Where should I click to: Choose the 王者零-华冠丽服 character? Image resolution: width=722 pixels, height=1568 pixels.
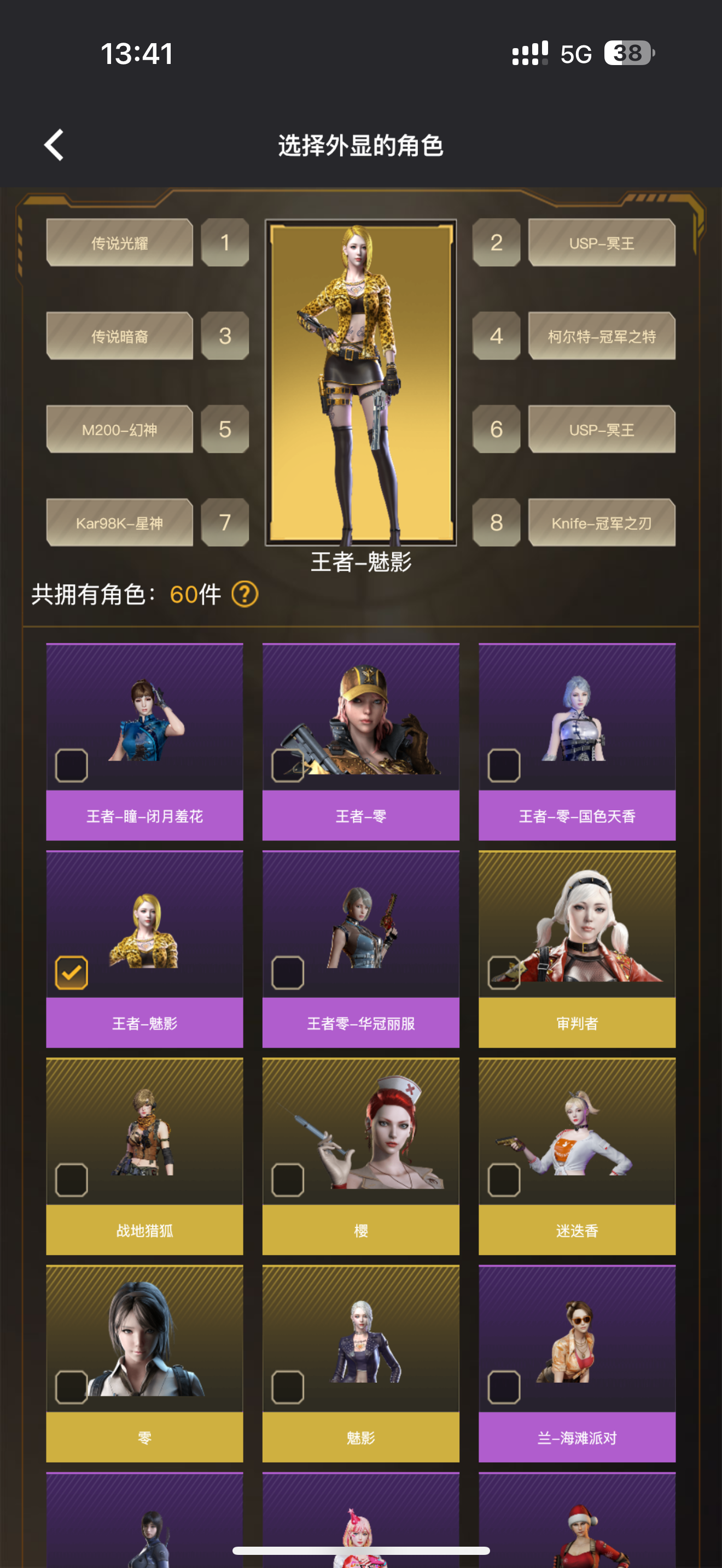coord(288,972)
